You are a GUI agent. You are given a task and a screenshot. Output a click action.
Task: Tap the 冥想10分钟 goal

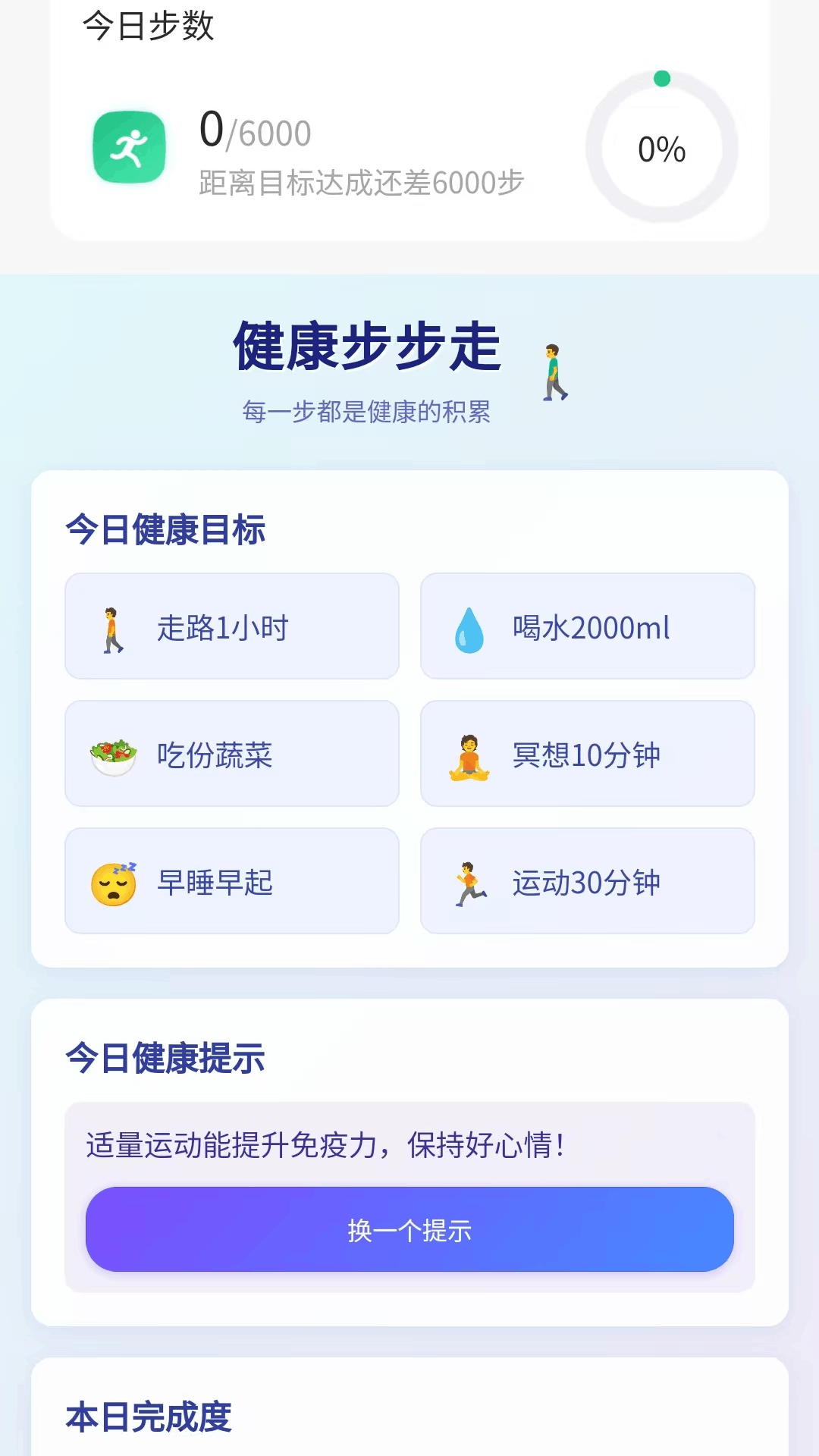[x=587, y=754]
